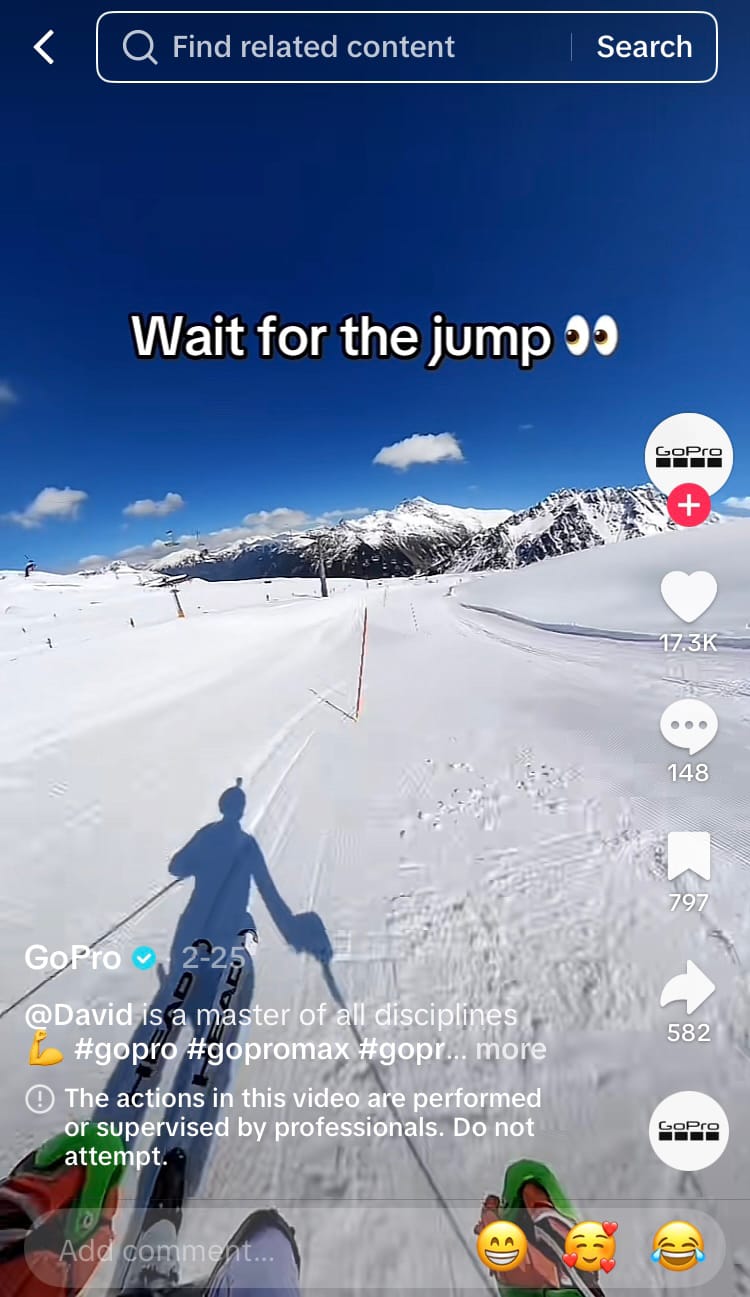
Task: Tap the Add comment field
Action: tap(200, 1250)
